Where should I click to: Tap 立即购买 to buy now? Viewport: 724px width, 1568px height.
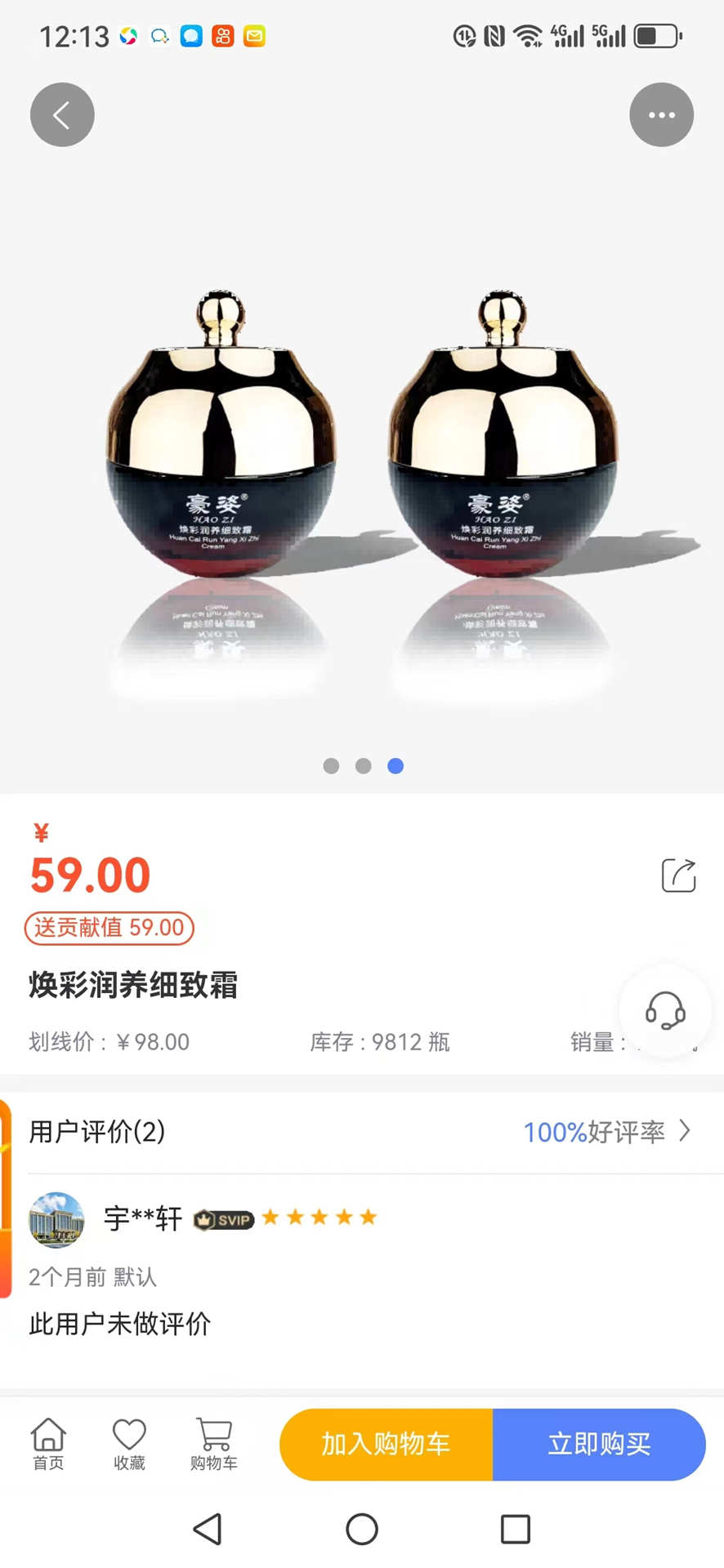pos(599,1444)
